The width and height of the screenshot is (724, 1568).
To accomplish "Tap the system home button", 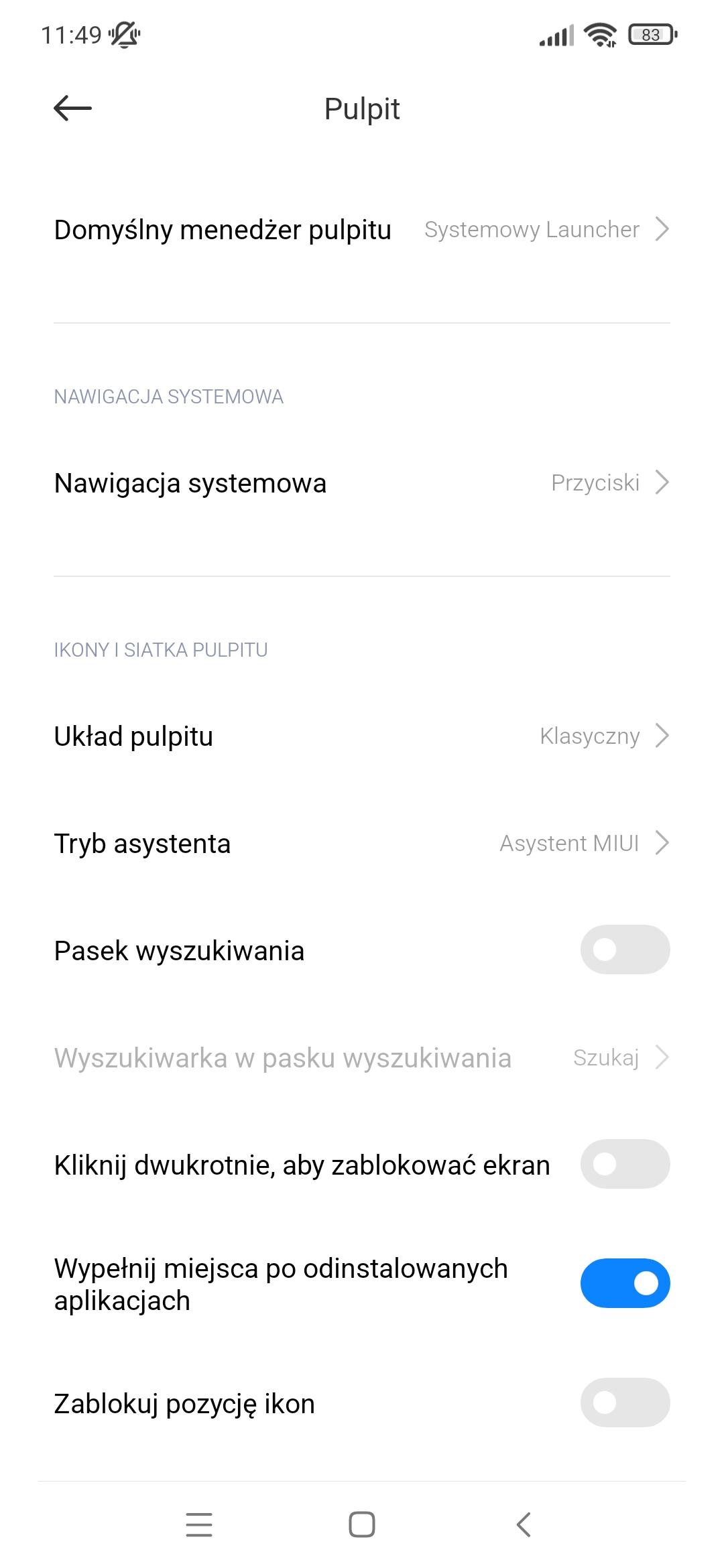I will pyautogui.click(x=361, y=1524).
